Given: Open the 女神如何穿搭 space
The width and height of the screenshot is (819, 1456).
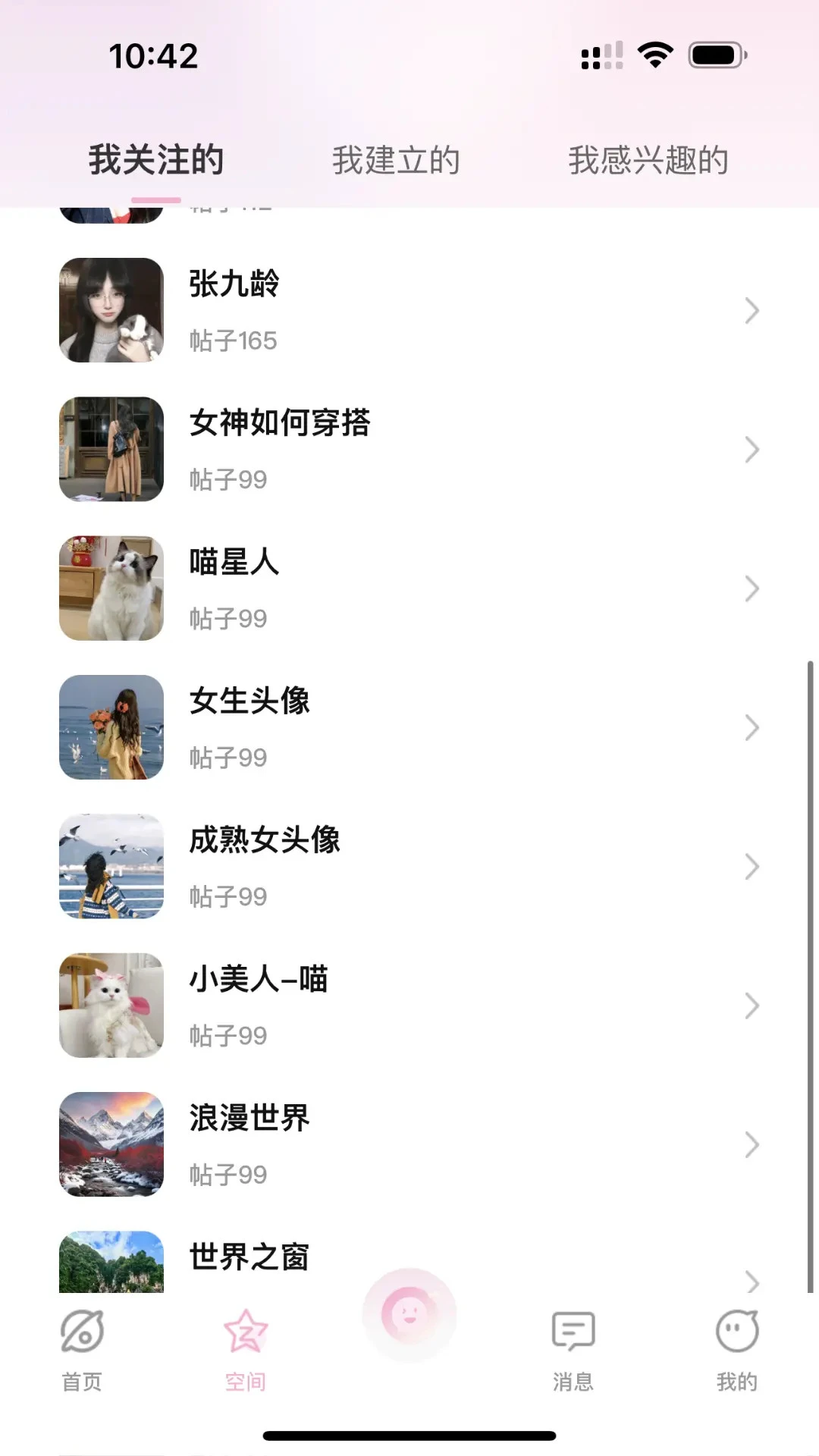Looking at the screenshot, I should pos(409,450).
